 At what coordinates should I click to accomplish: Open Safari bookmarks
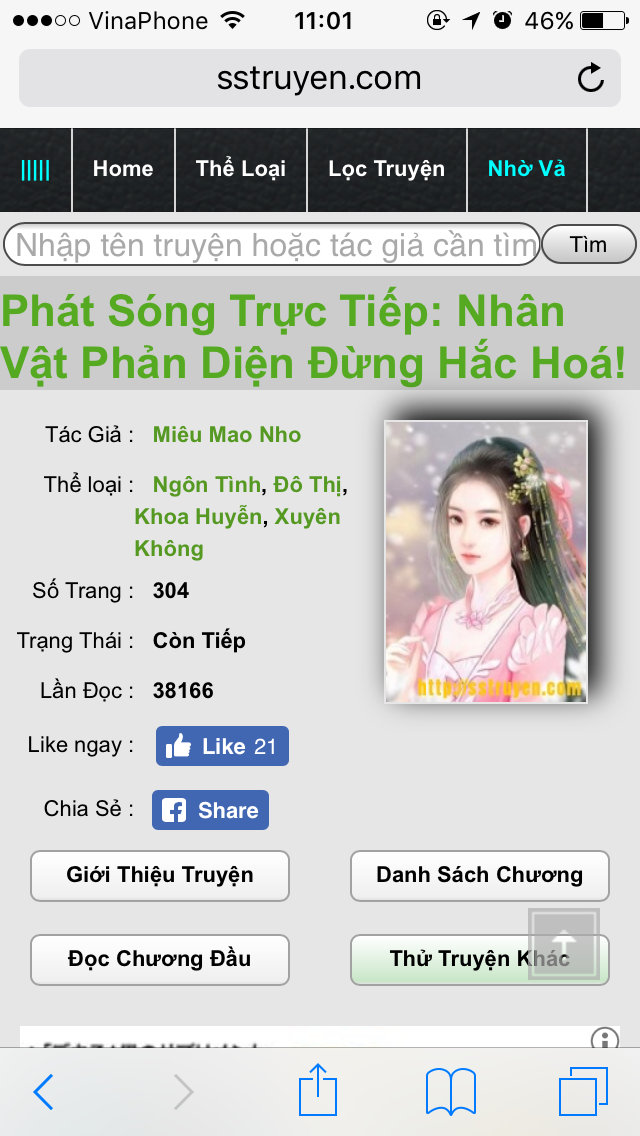click(451, 1090)
